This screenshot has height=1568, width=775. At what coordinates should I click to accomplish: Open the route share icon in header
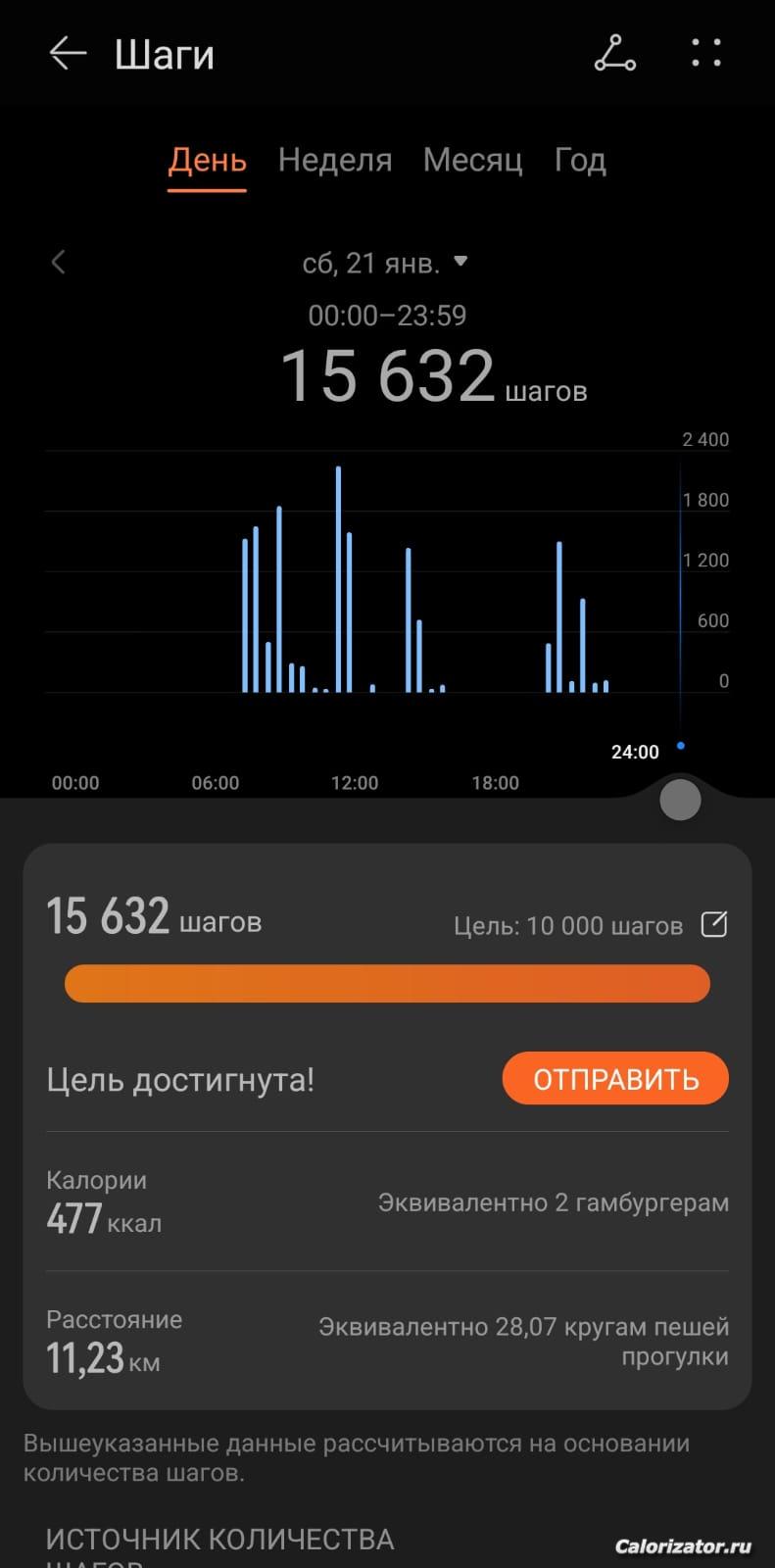615,53
